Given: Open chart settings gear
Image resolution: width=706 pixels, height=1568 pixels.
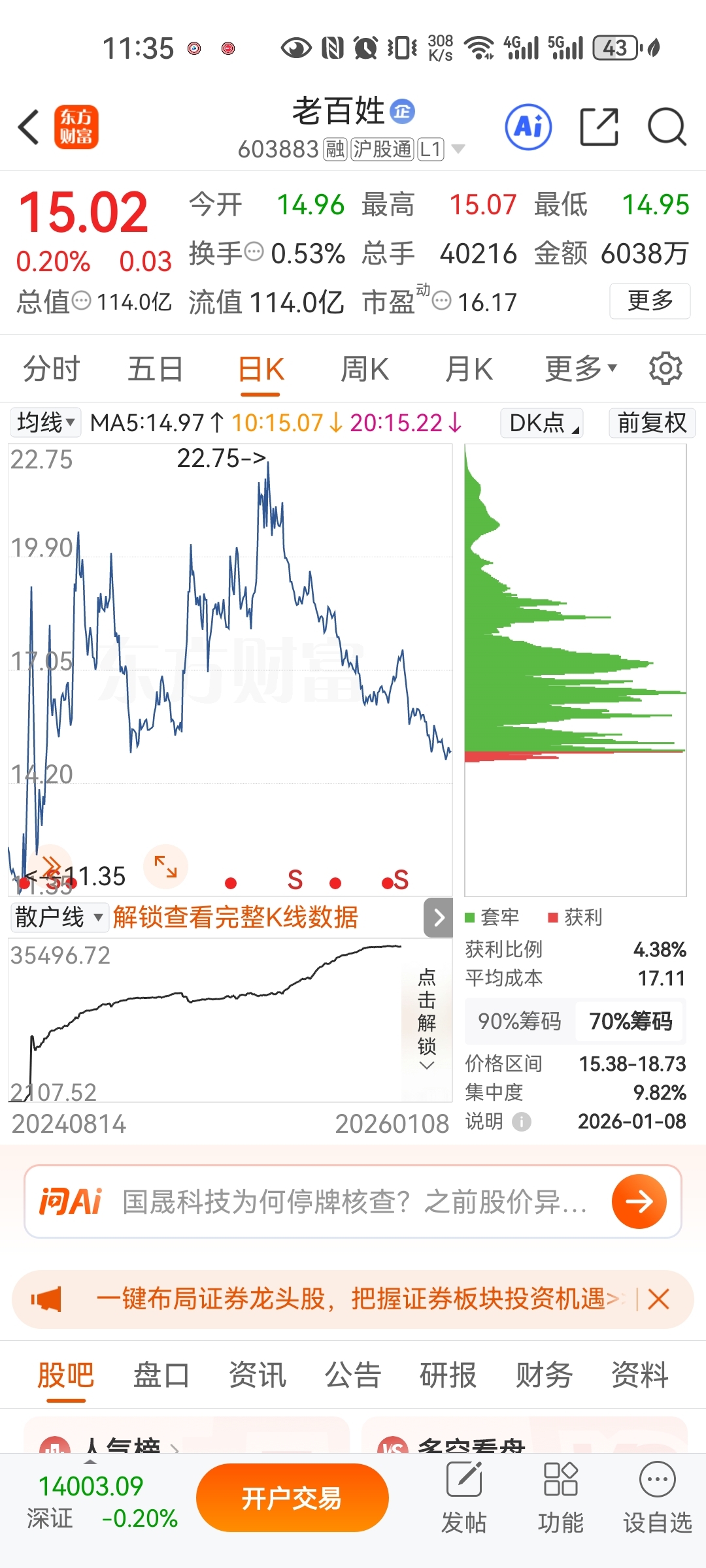Looking at the screenshot, I should pyautogui.click(x=665, y=369).
